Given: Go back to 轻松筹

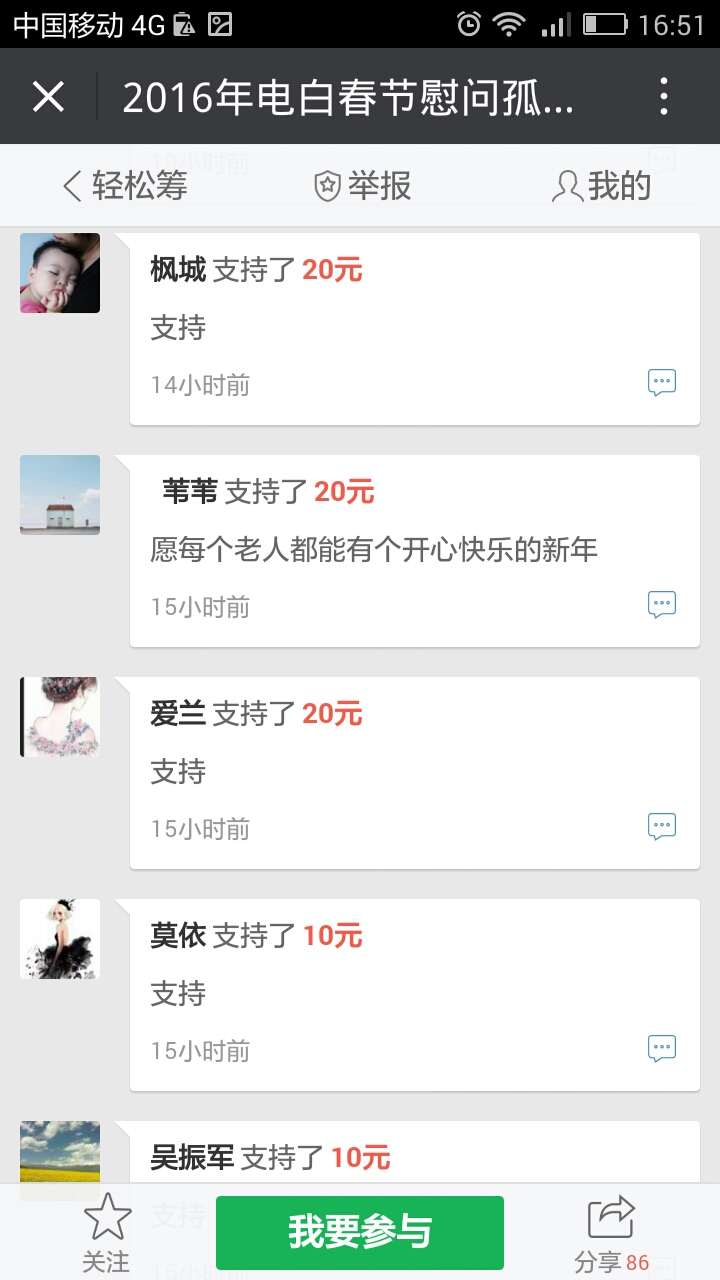Looking at the screenshot, I should click(x=126, y=186).
